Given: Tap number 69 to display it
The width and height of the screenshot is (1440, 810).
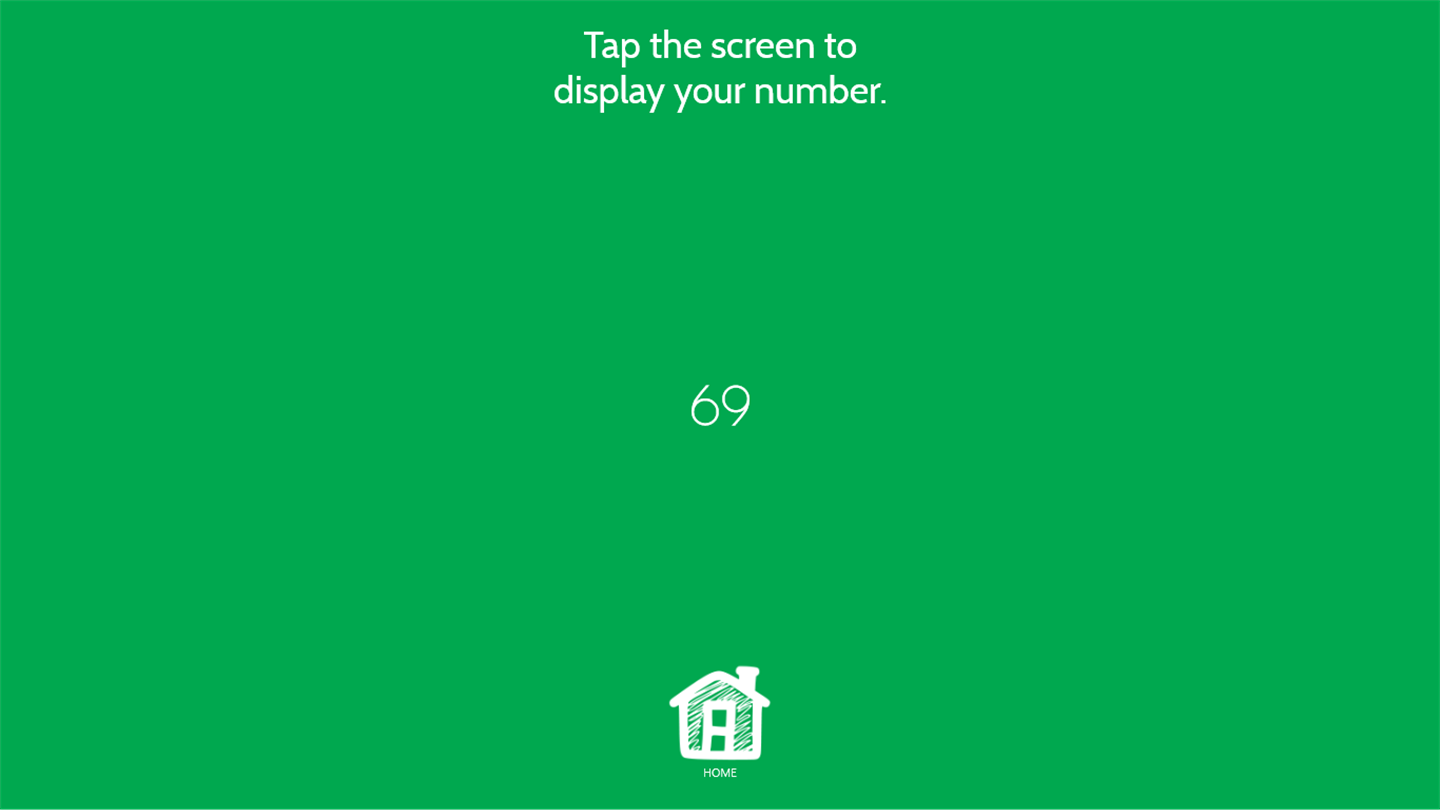Looking at the screenshot, I should 720,405.
